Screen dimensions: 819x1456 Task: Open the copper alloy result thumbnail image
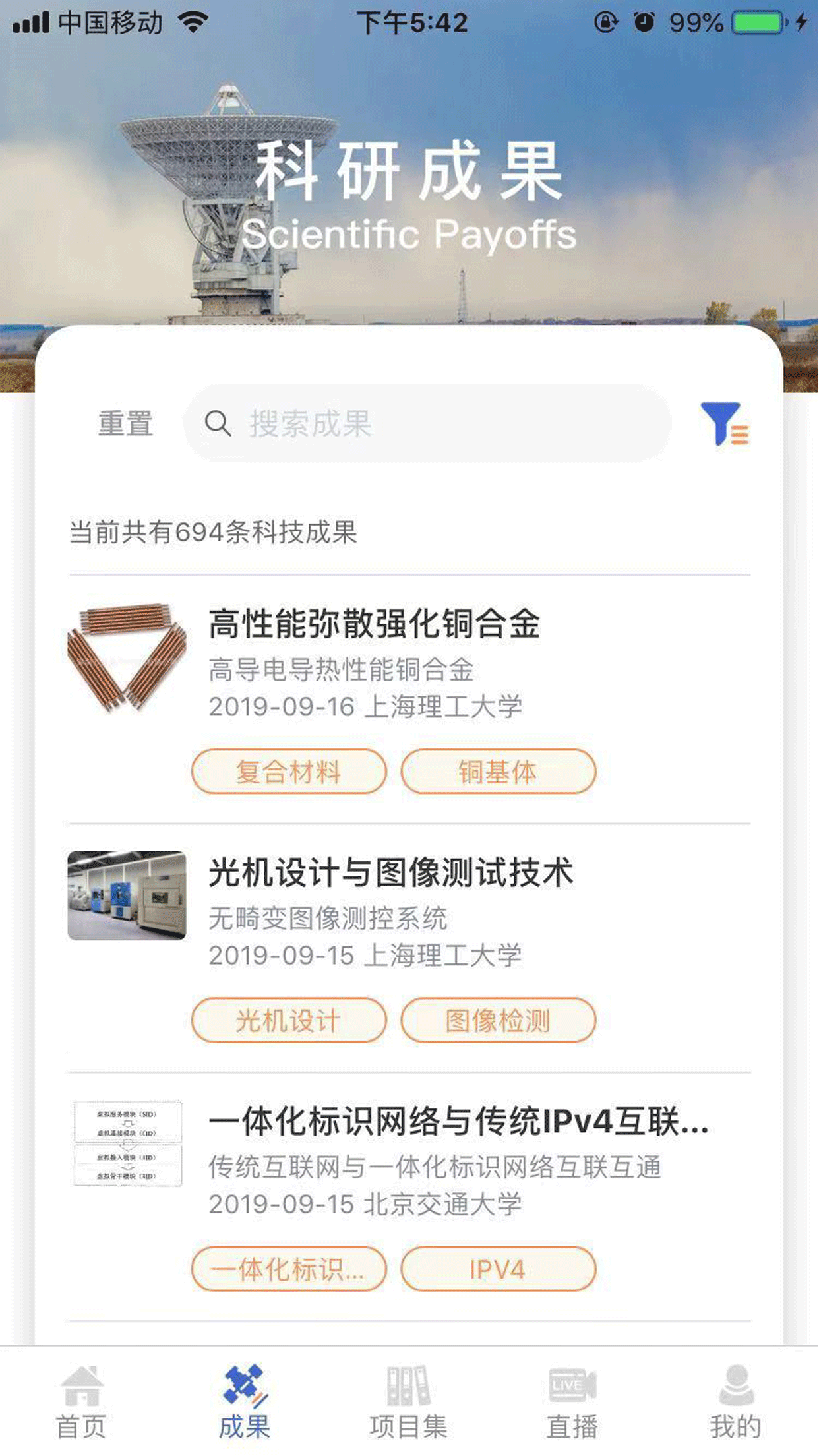(126, 659)
